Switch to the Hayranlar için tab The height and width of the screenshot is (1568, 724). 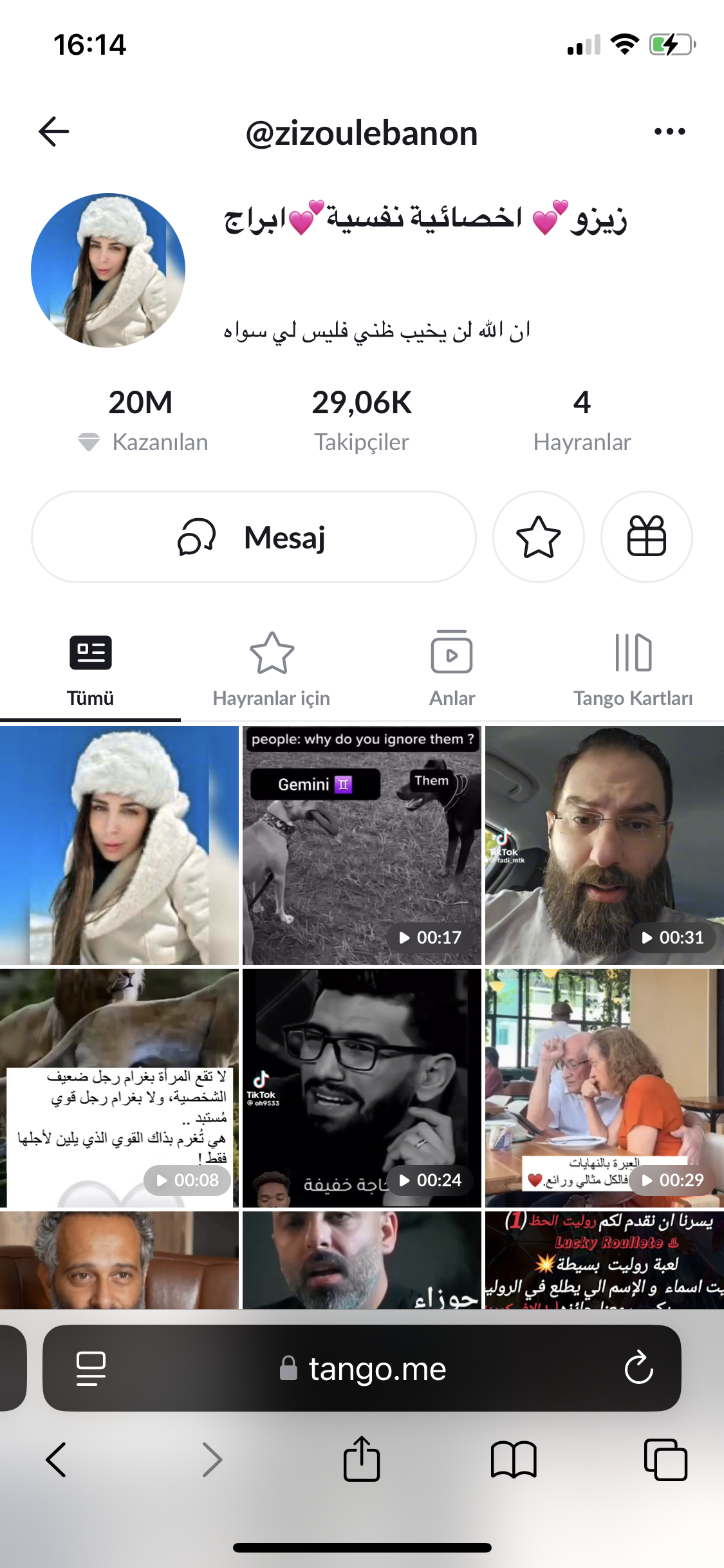coord(271,669)
